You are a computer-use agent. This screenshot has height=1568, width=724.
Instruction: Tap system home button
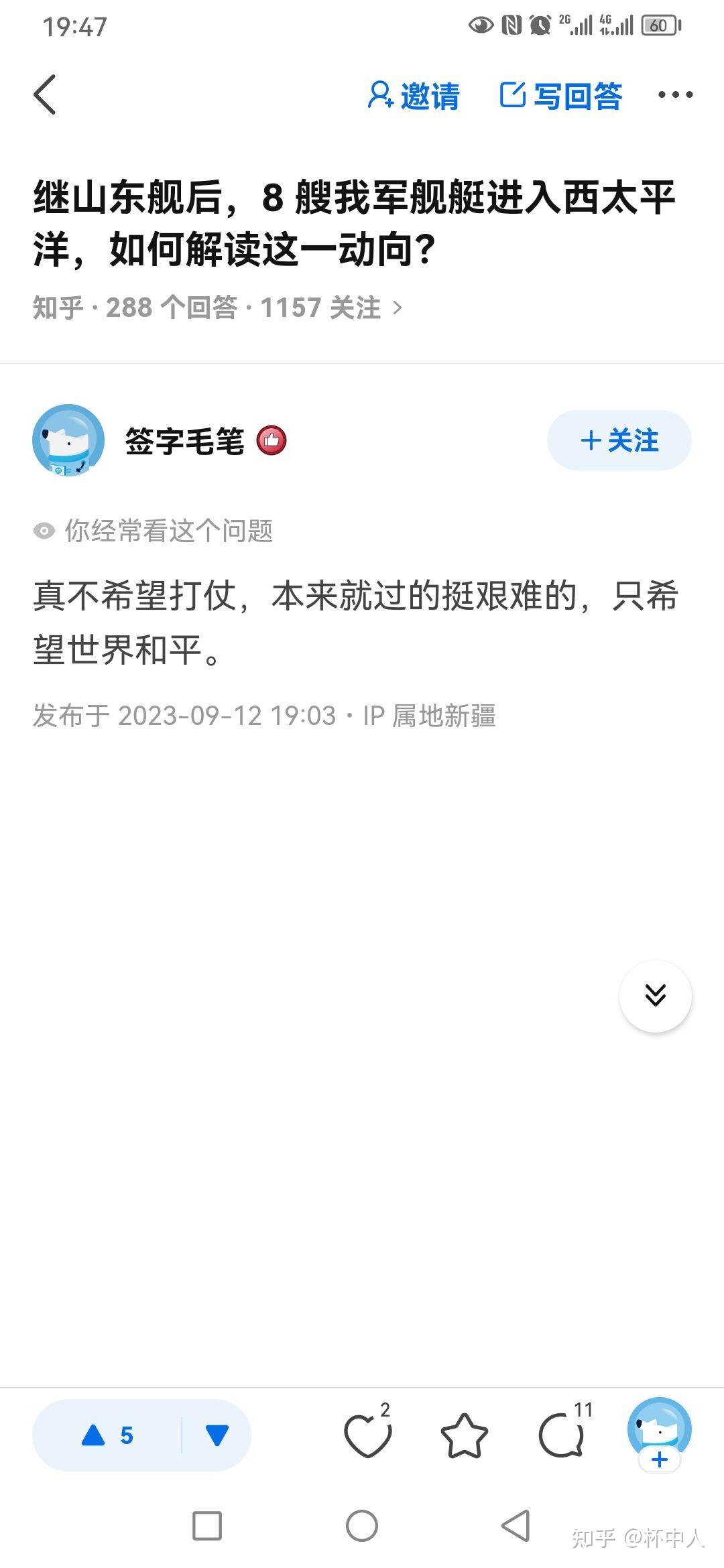[362, 1526]
